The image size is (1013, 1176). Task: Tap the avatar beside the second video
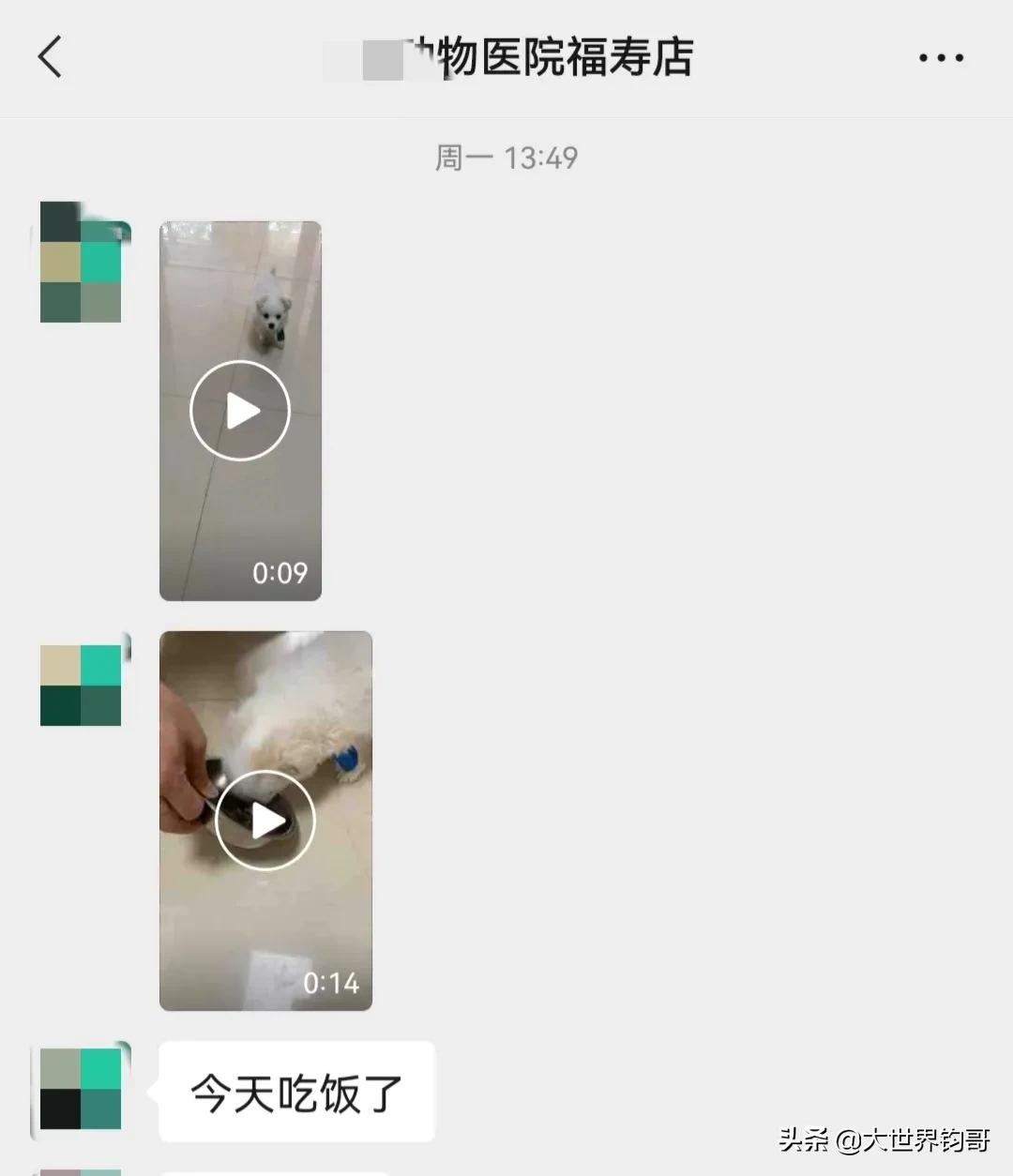pos(81,684)
